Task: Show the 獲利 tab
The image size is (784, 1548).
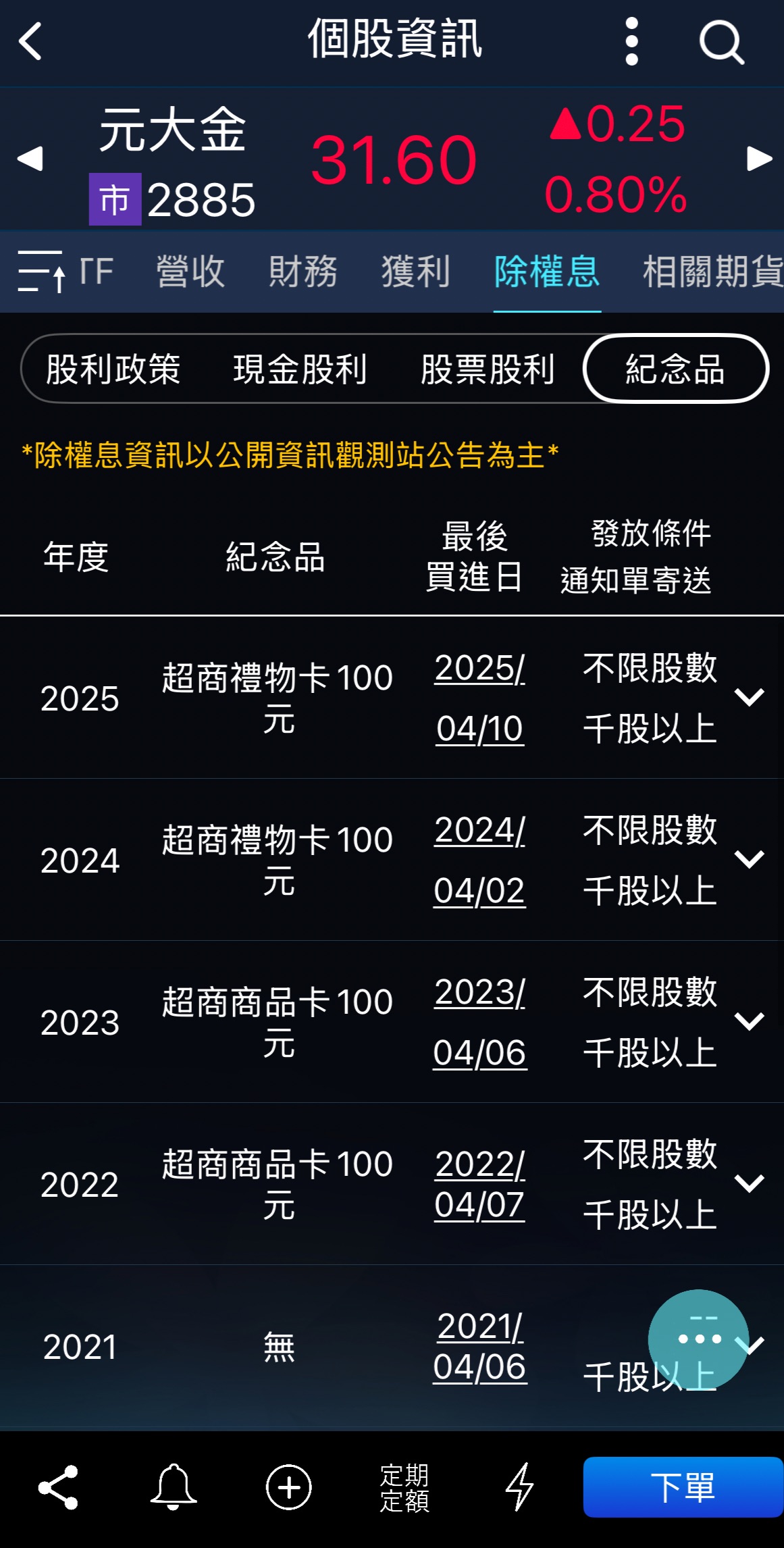Action: [x=415, y=272]
